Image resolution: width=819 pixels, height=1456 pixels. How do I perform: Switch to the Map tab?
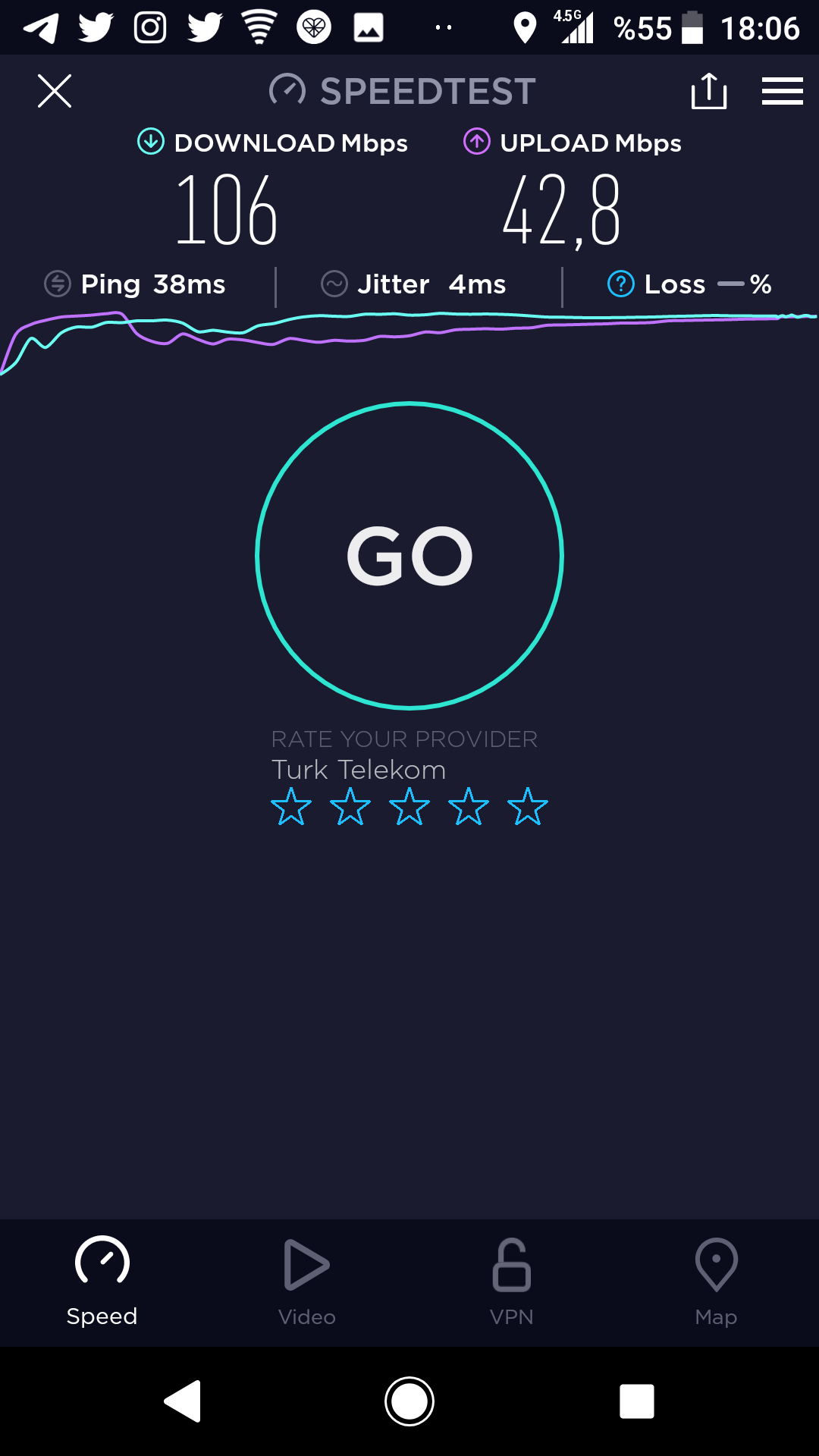(717, 1282)
